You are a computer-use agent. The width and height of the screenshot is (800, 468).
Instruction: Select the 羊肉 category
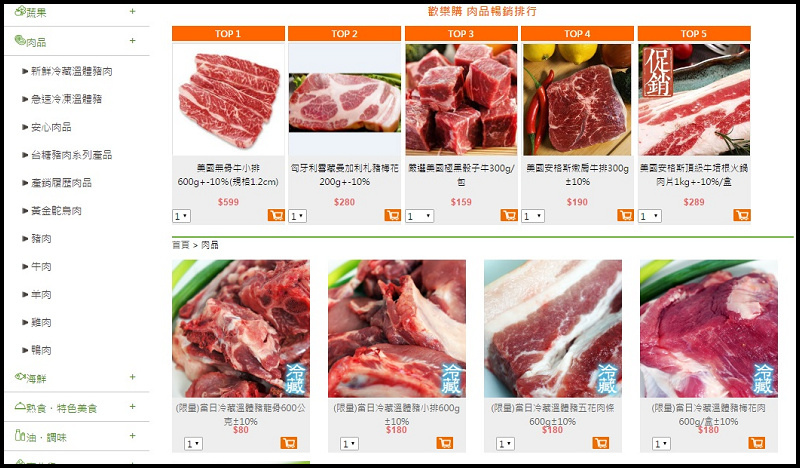pyautogui.click(x=41, y=295)
